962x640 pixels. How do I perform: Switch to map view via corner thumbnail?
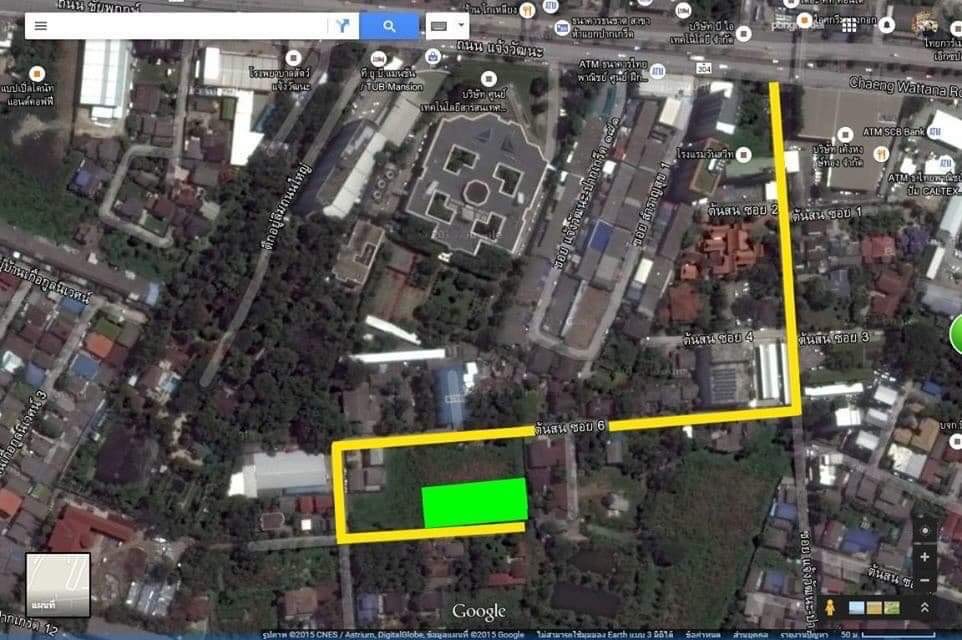[x=58, y=584]
